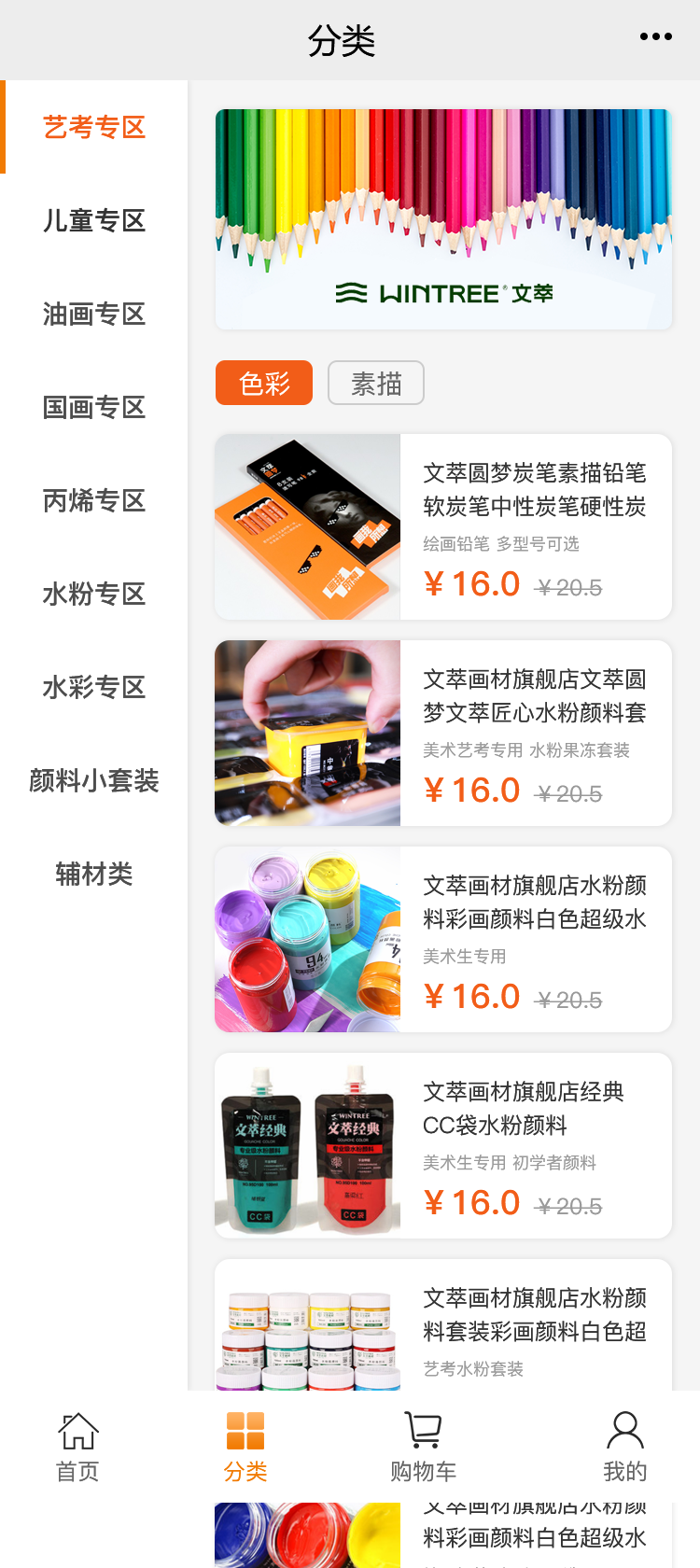Switch to the 素描 filter tab
This screenshot has width=700, height=1568.
pos(375,382)
